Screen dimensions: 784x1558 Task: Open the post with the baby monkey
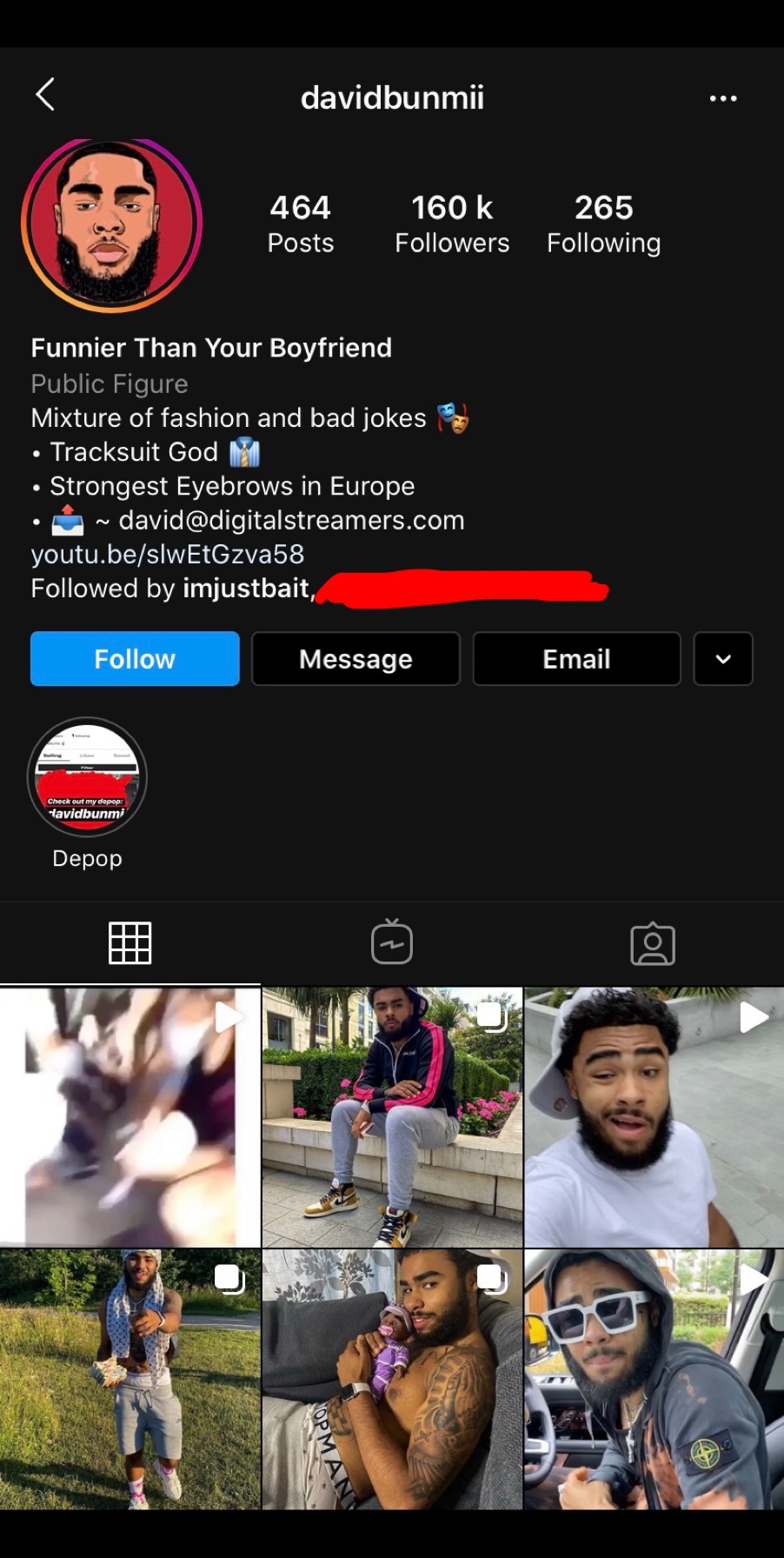(x=392, y=1380)
